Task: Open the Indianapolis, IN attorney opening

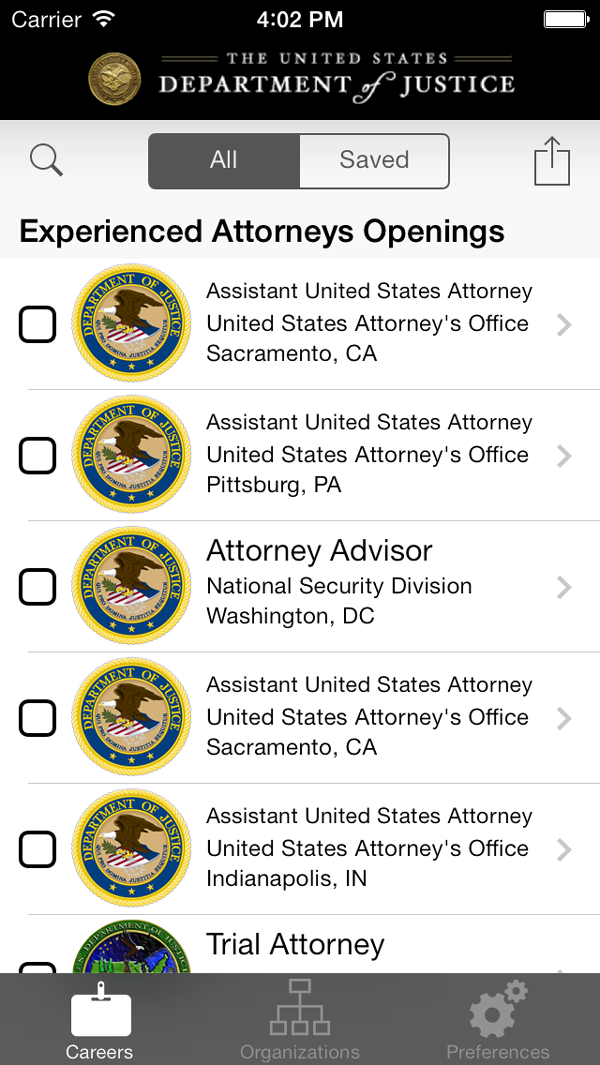Action: click(x=300, y=849)
